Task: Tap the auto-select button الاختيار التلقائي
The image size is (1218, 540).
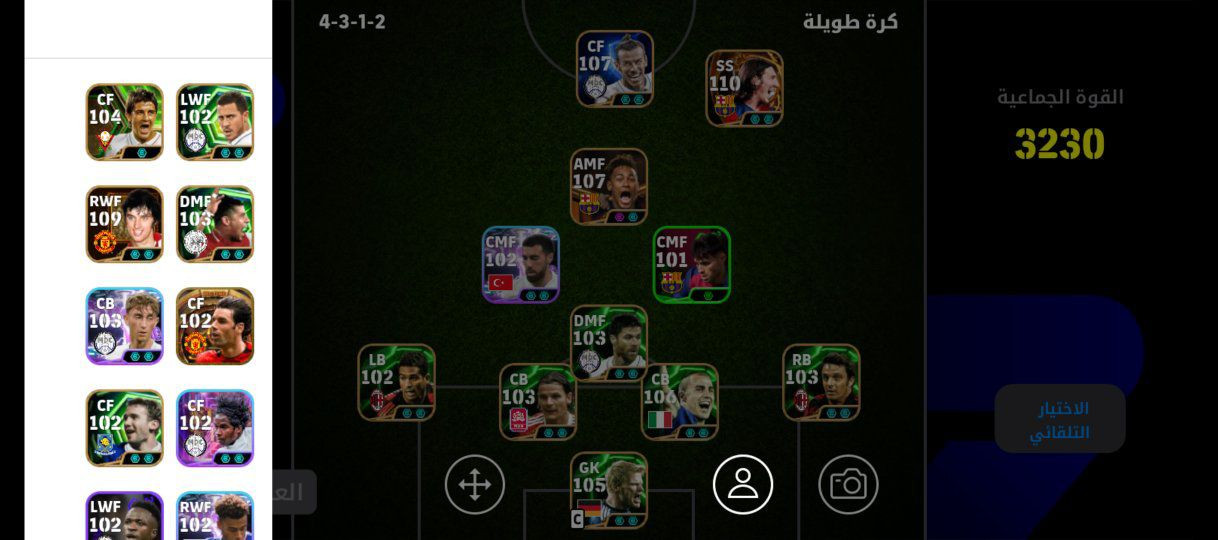Action: [x=1060, y=419]
